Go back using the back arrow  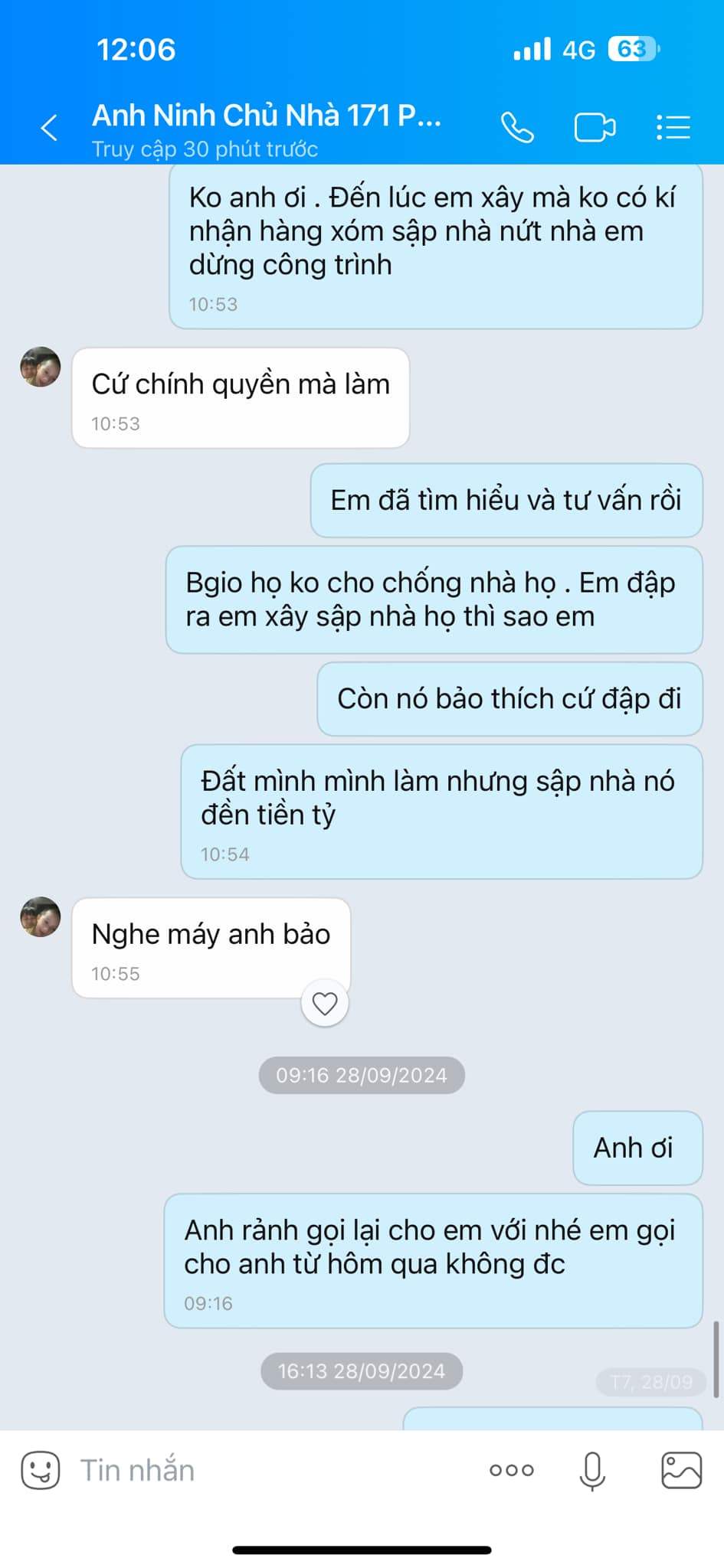click(x=48, y=127)
